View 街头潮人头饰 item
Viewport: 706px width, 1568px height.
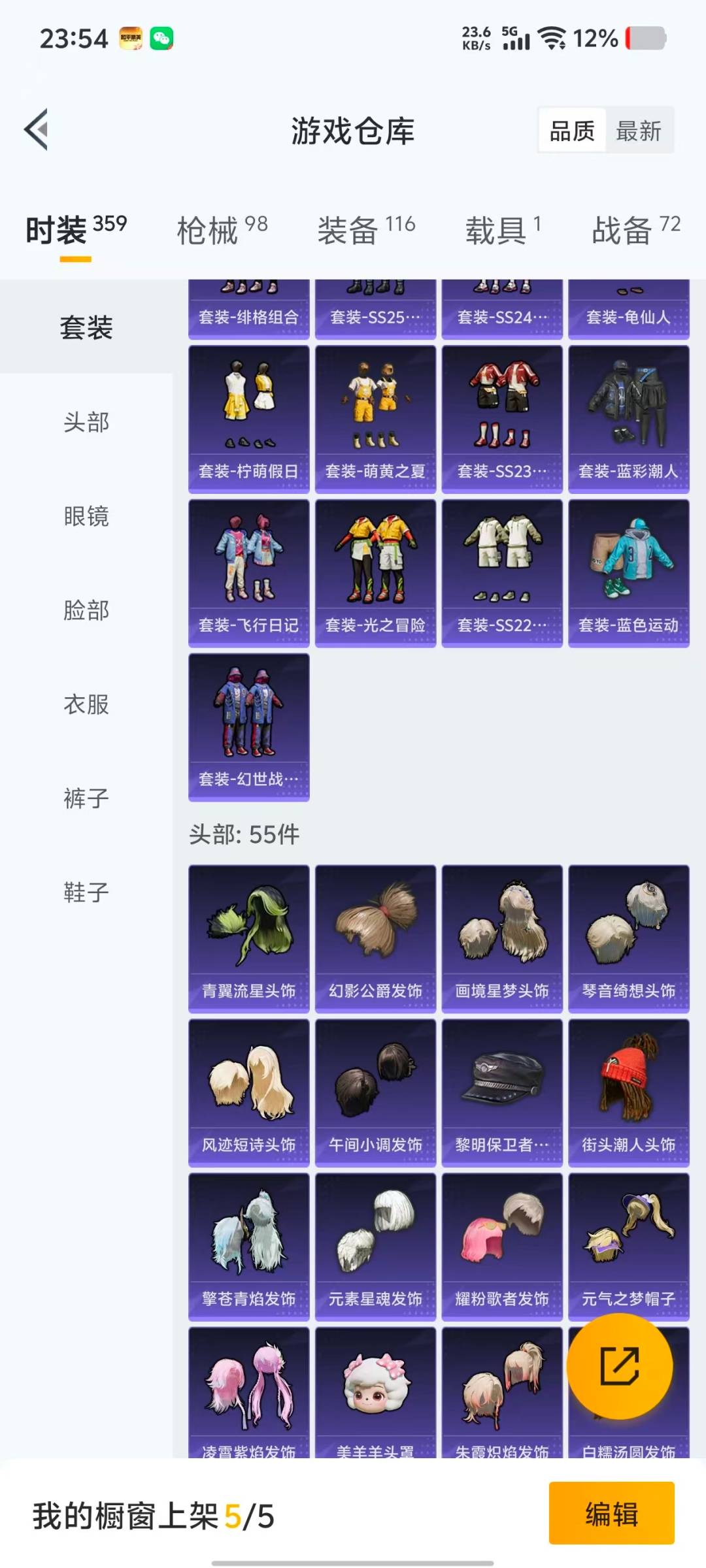[x=629, y=1092]
